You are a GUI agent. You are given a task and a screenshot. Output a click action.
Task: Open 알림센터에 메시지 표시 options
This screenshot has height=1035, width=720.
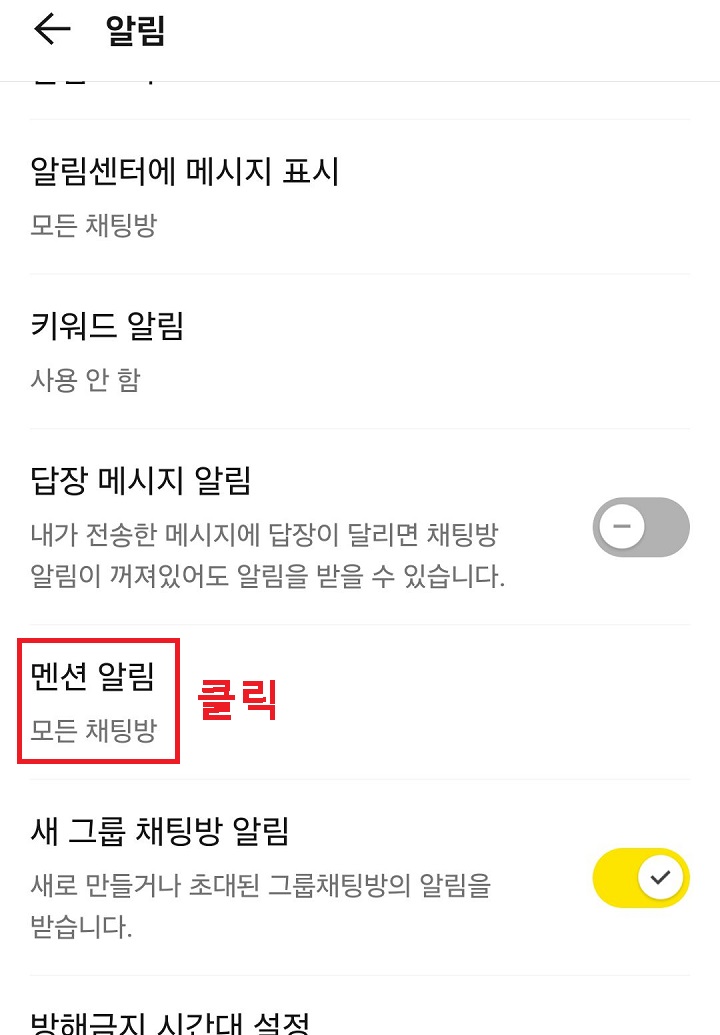(184, 171)
